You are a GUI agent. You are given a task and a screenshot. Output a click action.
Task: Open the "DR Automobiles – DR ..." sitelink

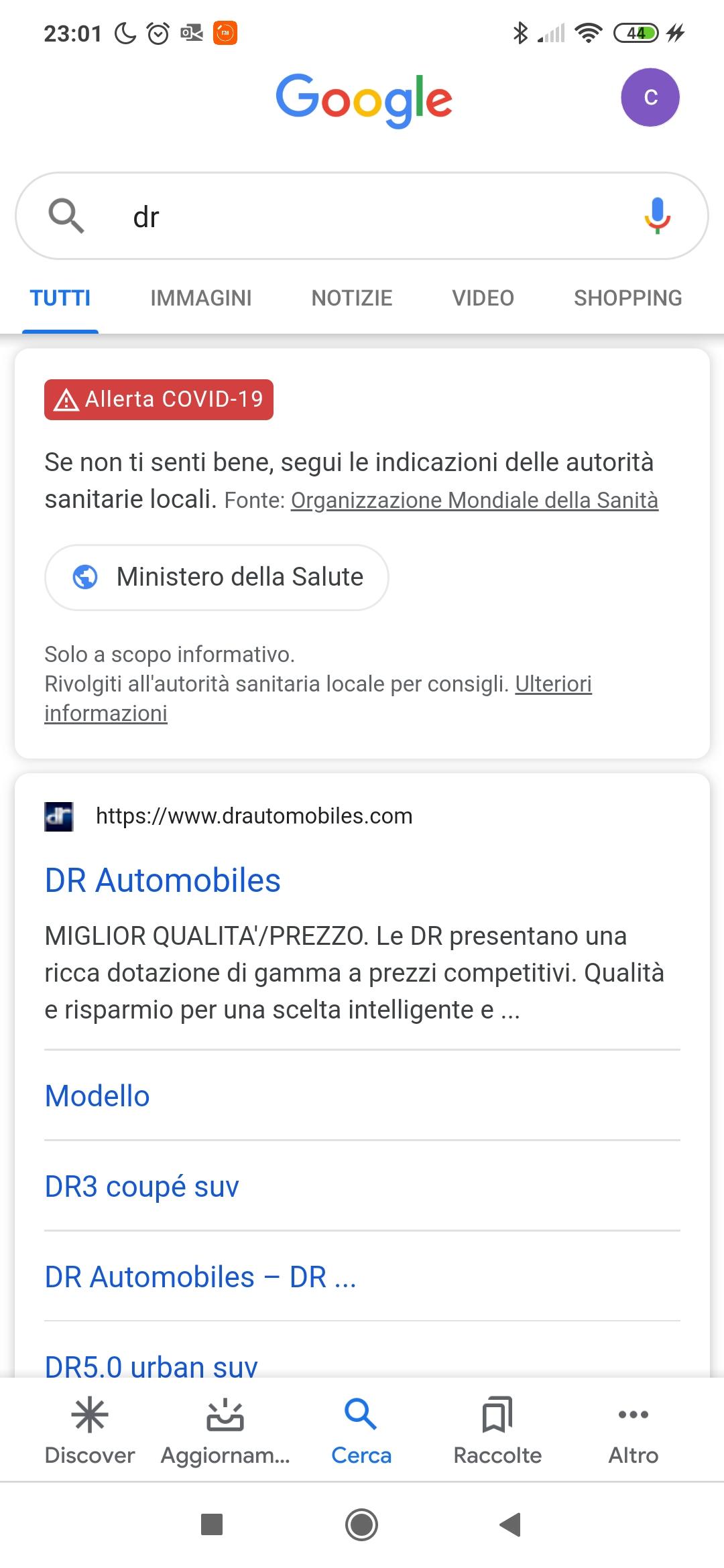[200, 1277]
